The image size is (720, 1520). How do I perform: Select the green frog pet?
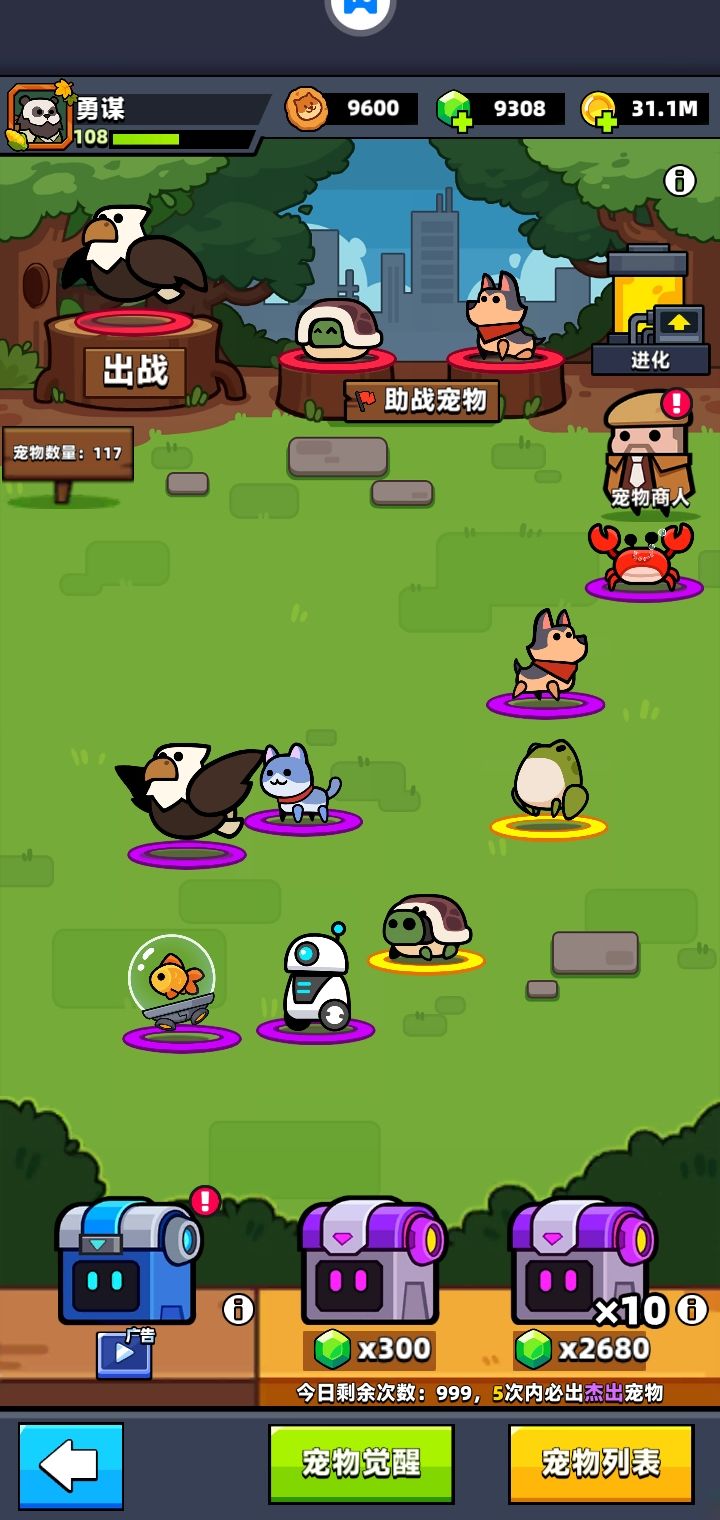point(548,782)
